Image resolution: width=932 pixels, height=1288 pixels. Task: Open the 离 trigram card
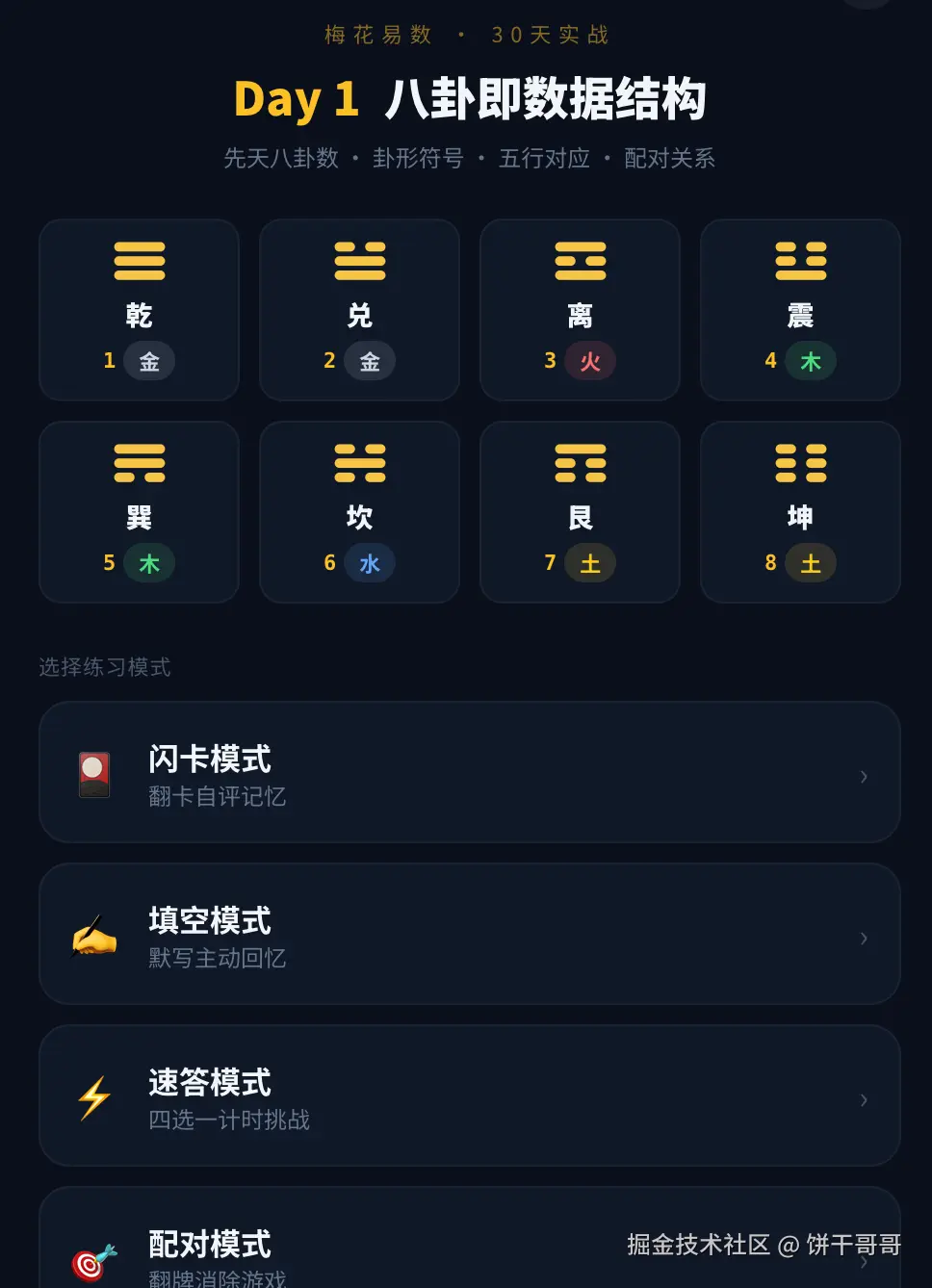tap(580, 310)
